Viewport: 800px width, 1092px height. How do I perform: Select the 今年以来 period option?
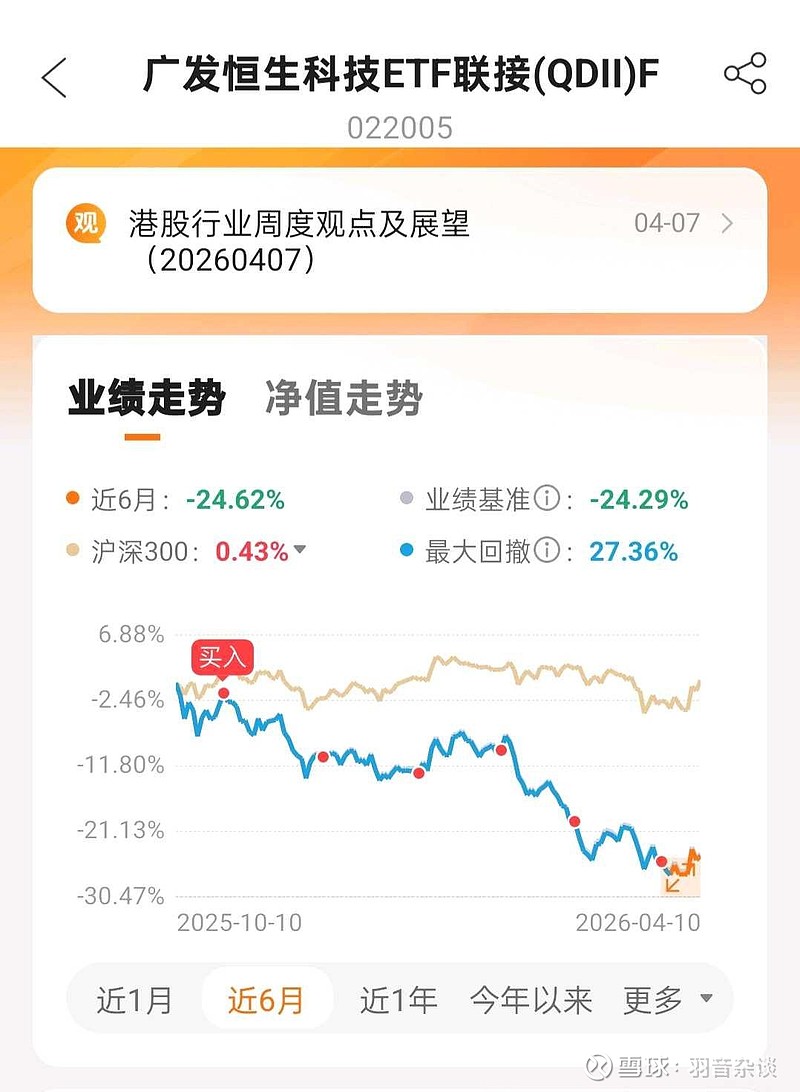tap(531, 999)
